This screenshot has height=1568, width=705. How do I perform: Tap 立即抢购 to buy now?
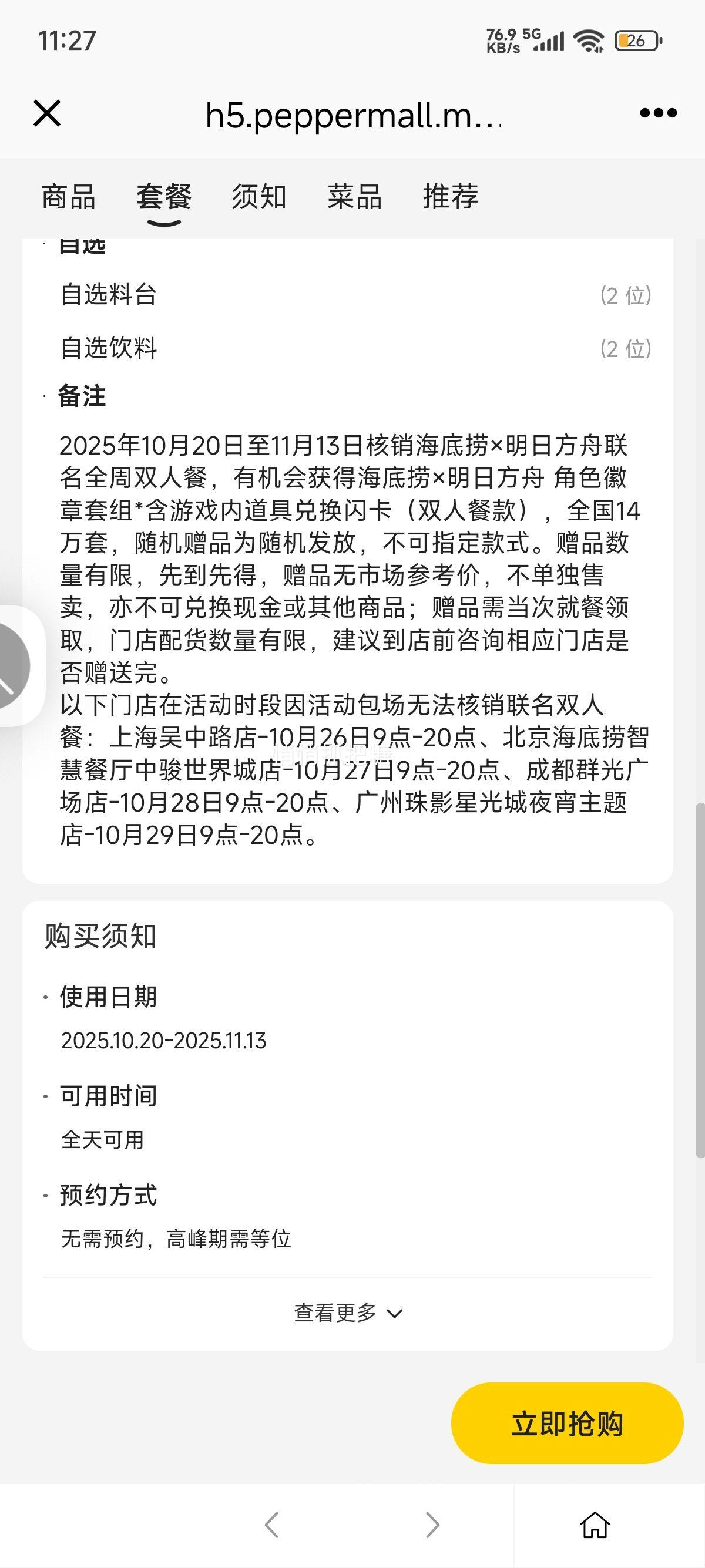[x=567, y=1424]
